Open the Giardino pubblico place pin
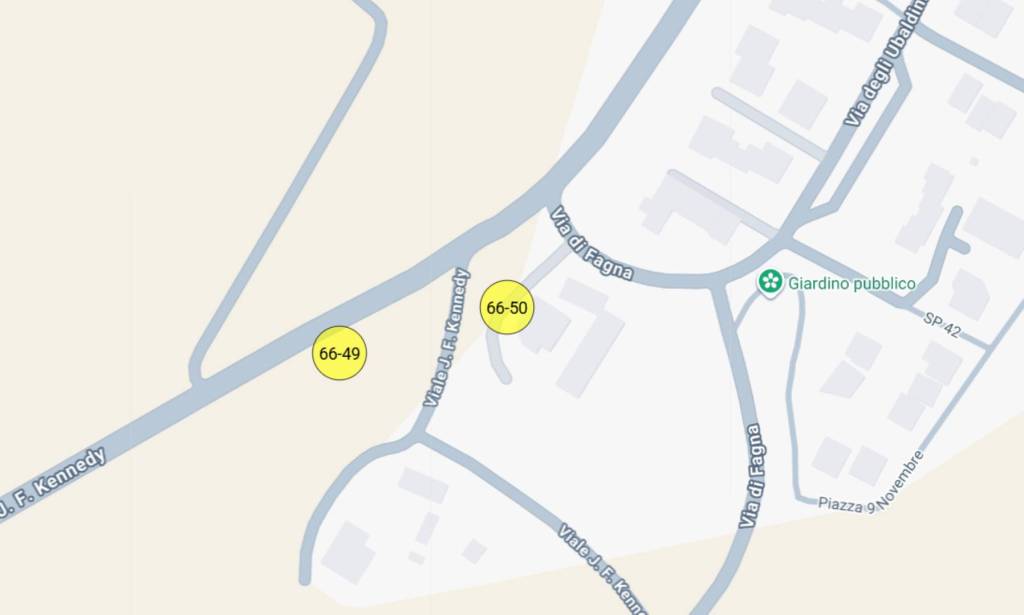The width and height of the screenshot is (1024, 615). coord(770,282)
